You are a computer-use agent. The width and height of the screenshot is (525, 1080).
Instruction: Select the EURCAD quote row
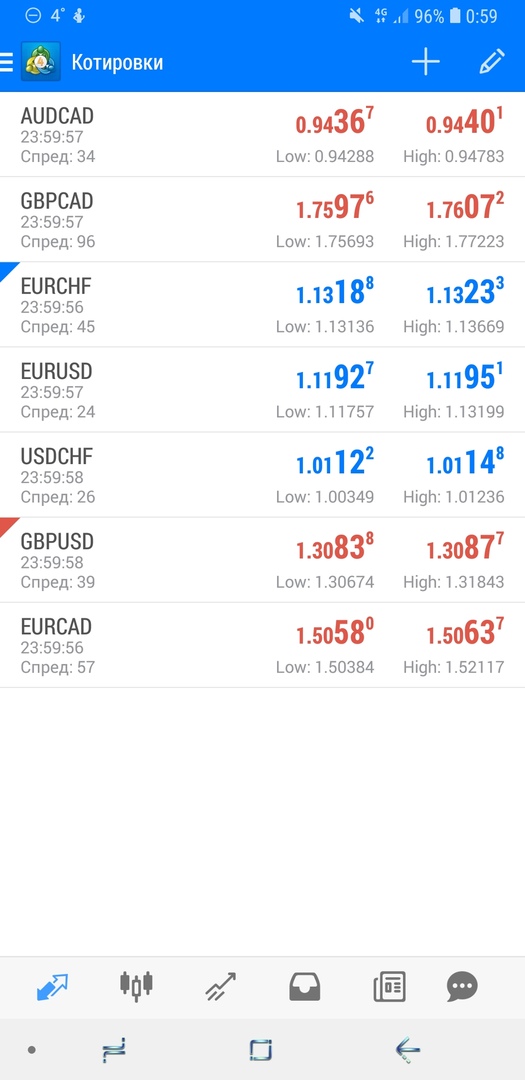(262, 646)
